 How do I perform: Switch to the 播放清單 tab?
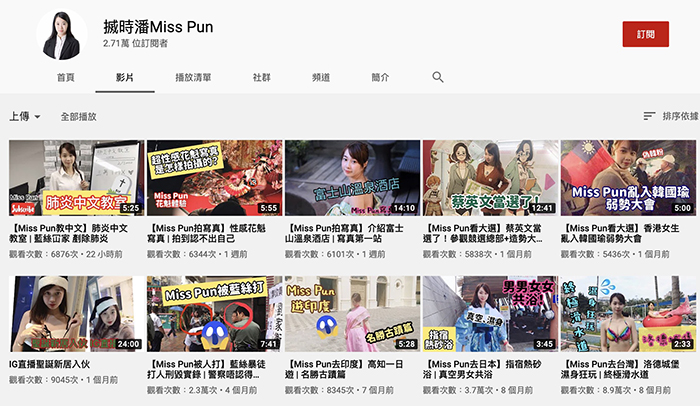coord(193,77)
